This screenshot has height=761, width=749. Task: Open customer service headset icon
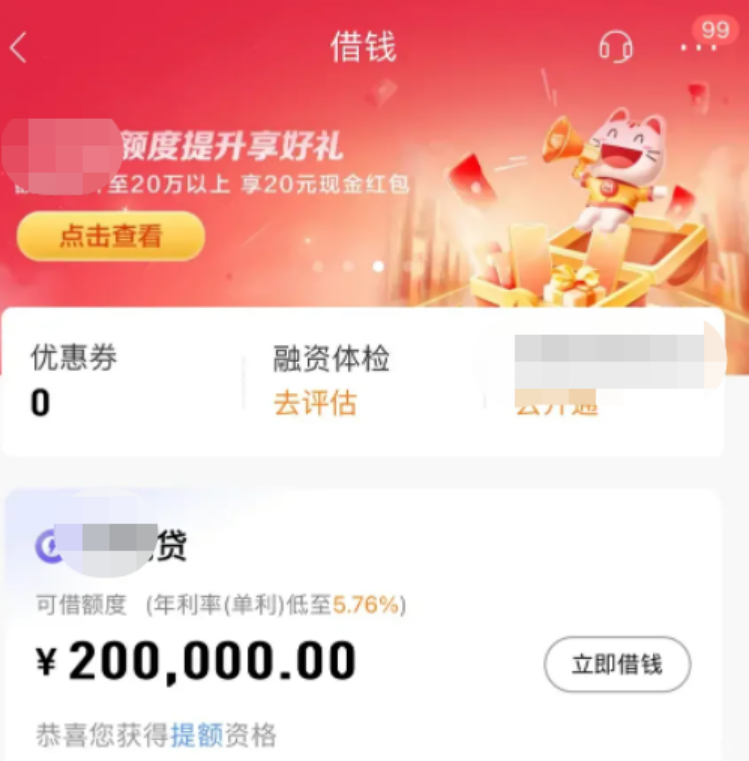[615, 47]
